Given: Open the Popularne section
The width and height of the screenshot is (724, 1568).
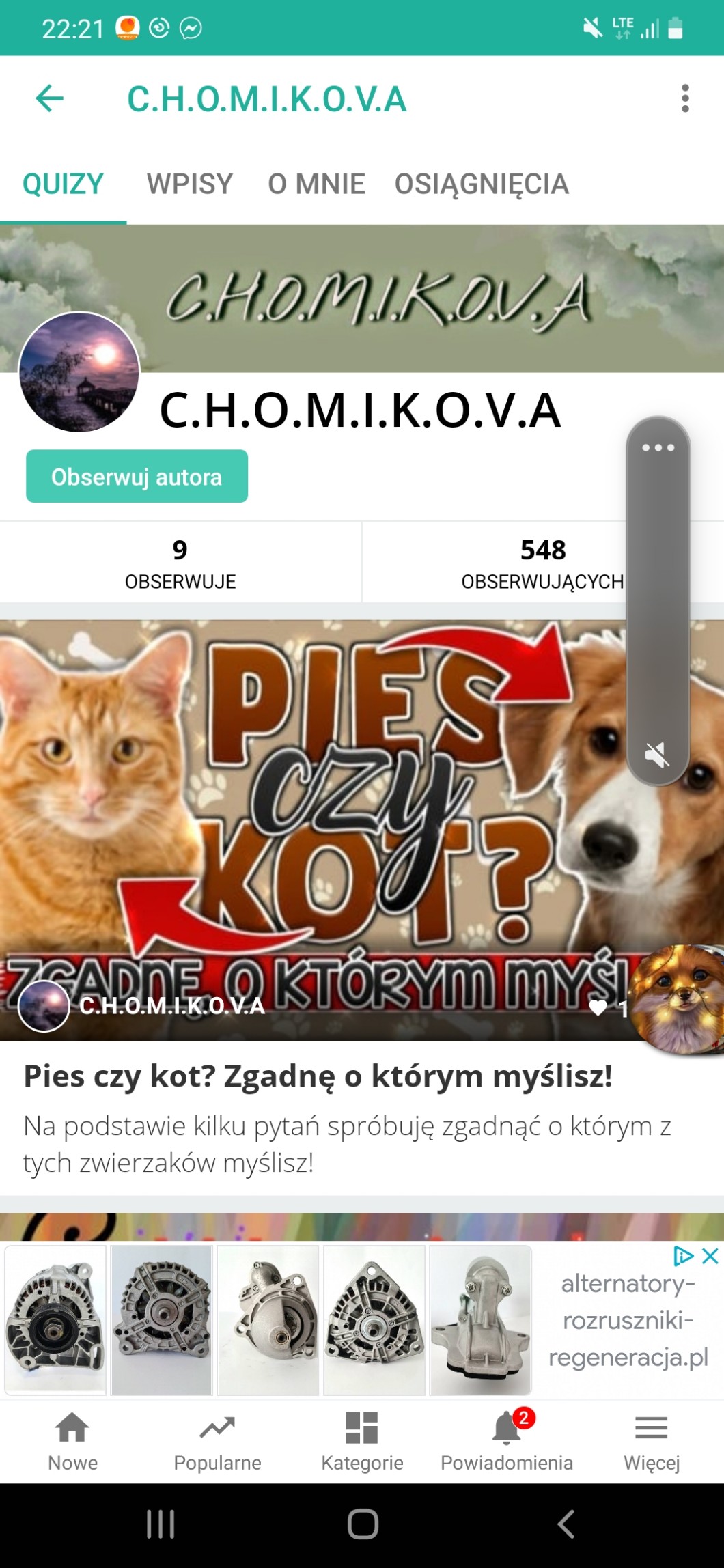Looking at the screenshot, I should (x=217, y=1441).
